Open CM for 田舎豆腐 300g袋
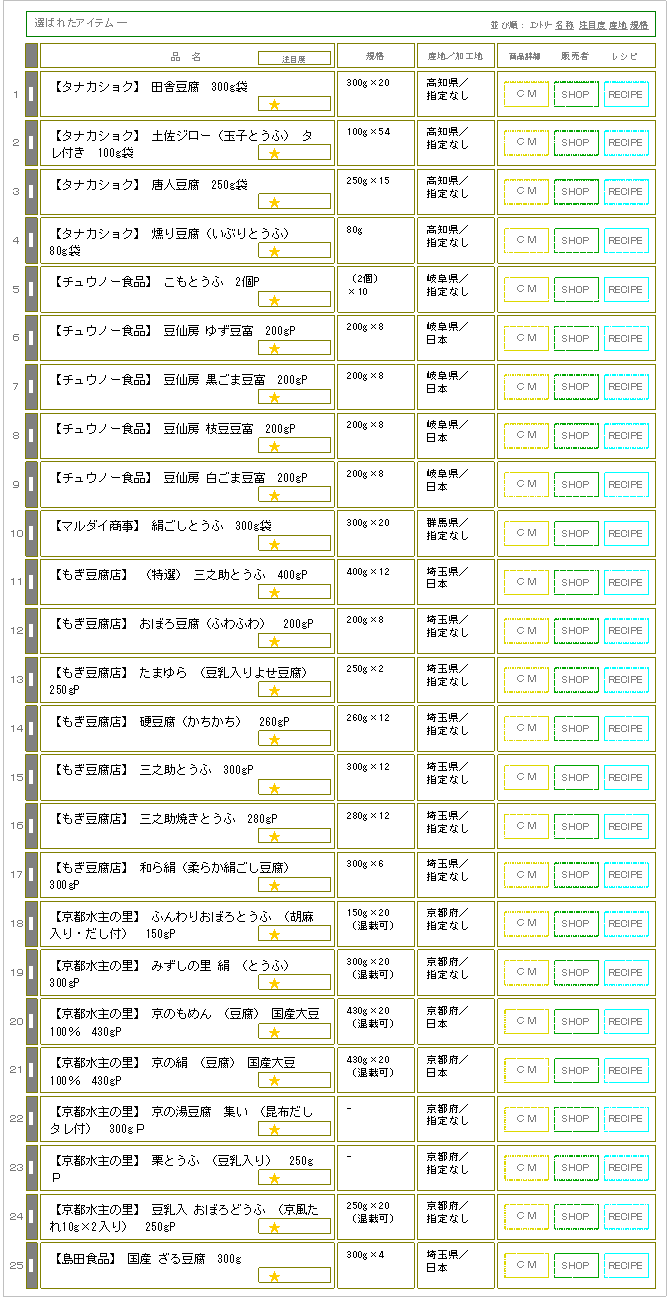The image size is (668, 1298). point(526,94)
